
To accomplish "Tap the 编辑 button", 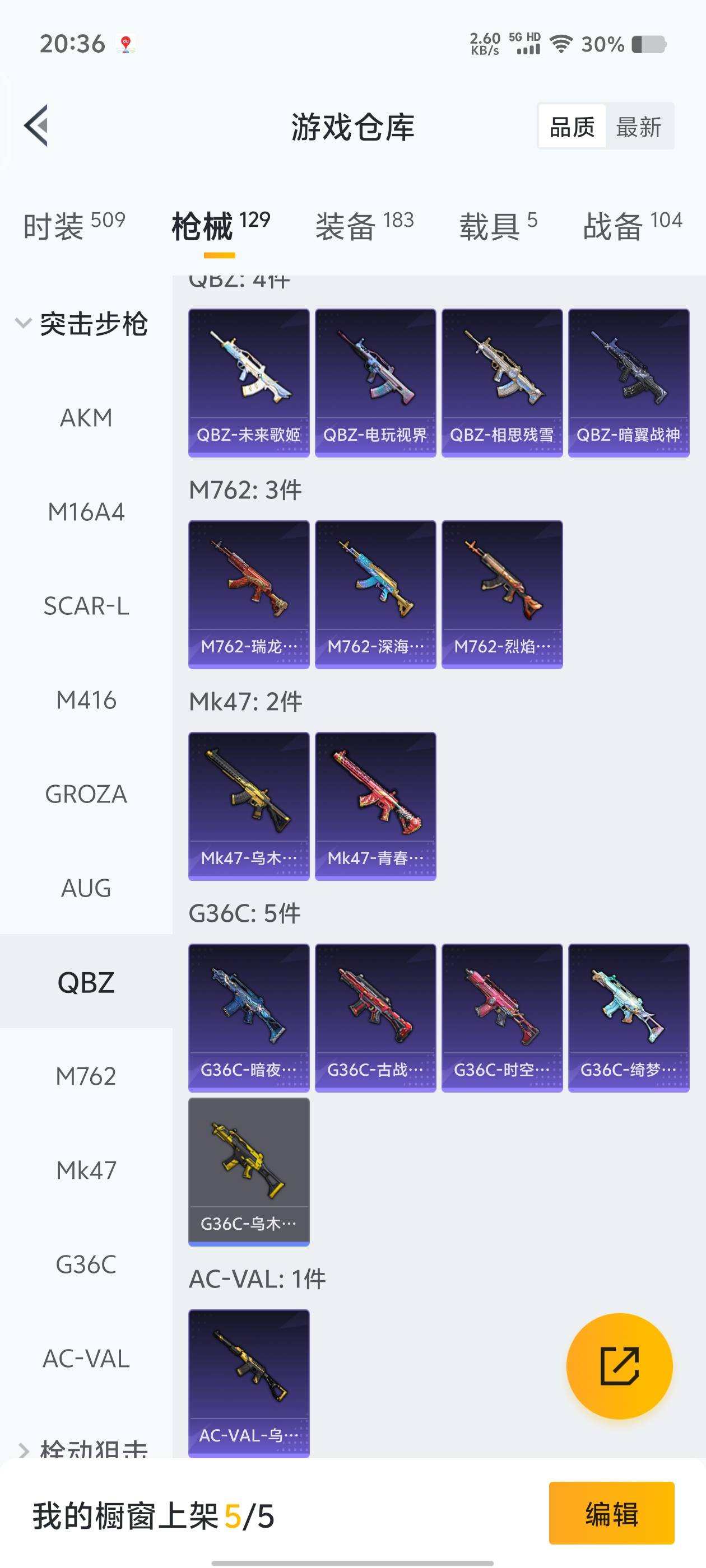I will click(611, 1513).
